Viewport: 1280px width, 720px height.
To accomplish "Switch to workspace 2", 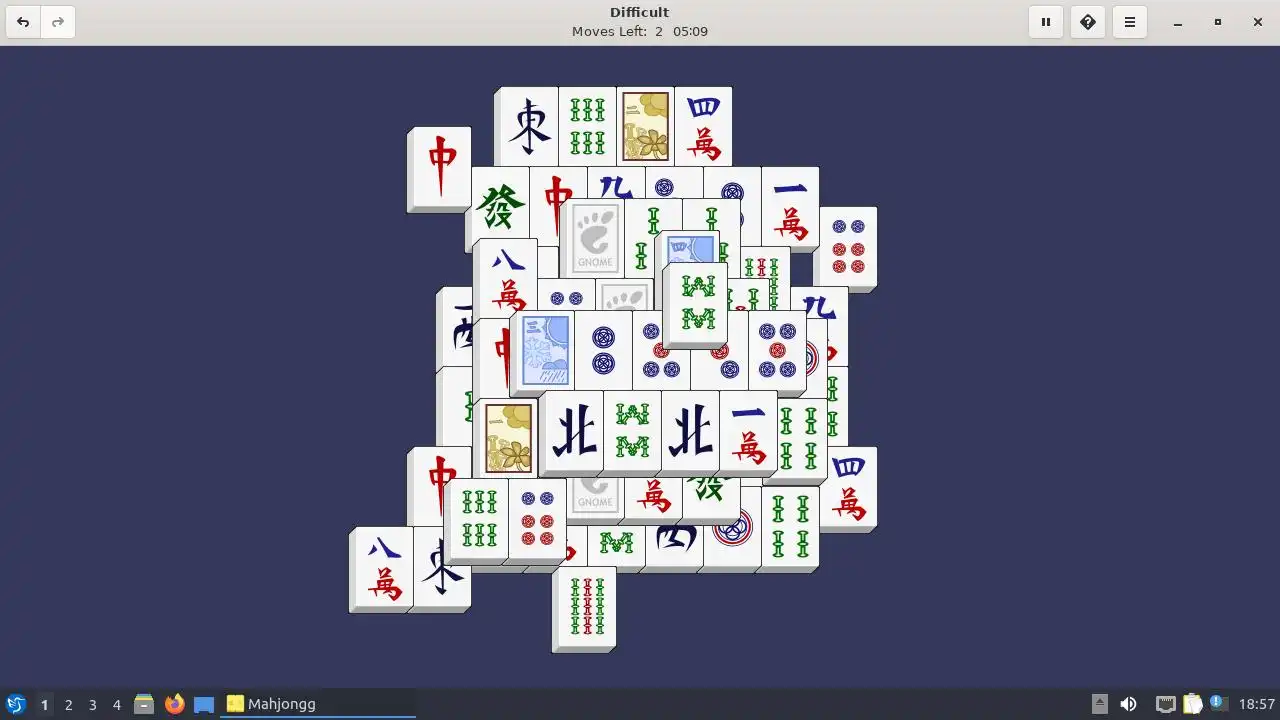I will (68, 704).
